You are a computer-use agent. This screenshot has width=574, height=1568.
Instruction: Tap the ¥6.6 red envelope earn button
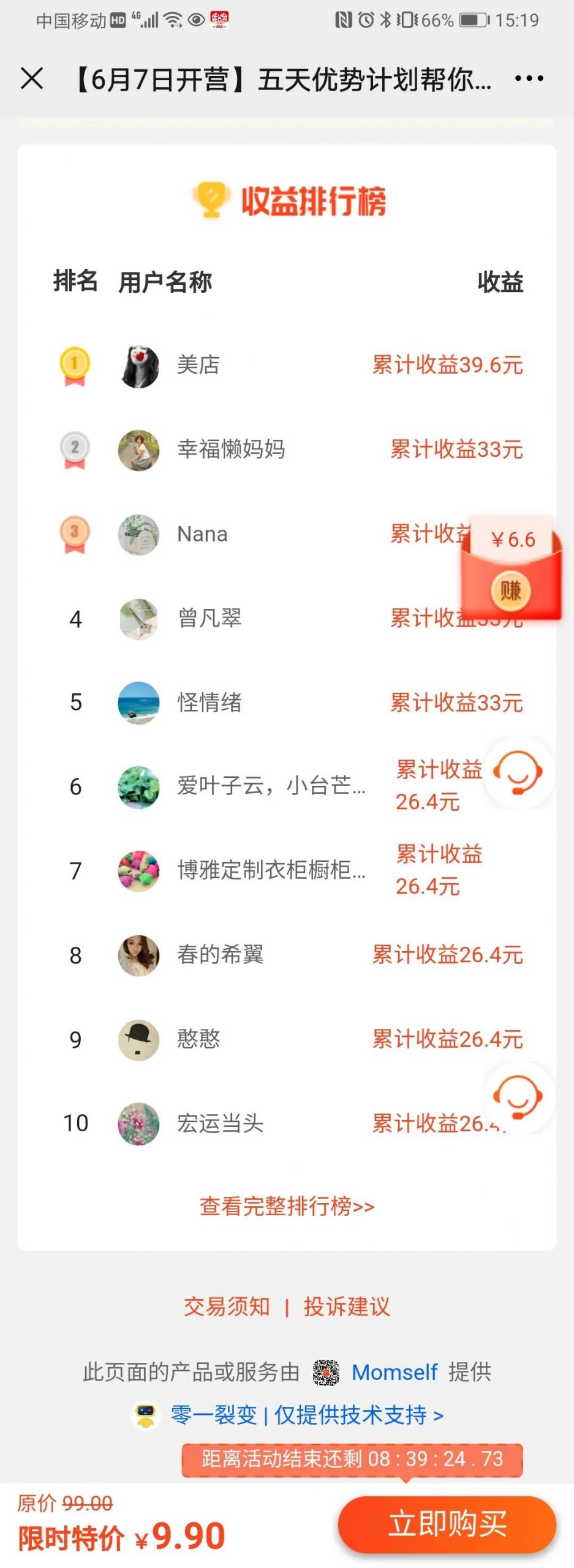point(511,570)
